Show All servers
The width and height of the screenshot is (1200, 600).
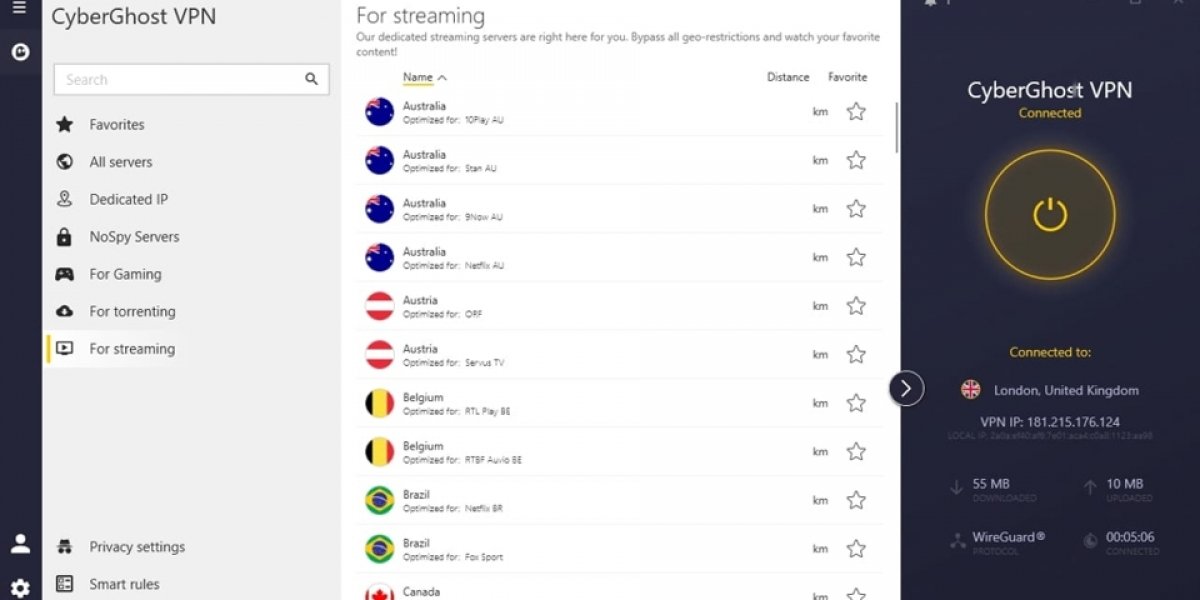120,162
